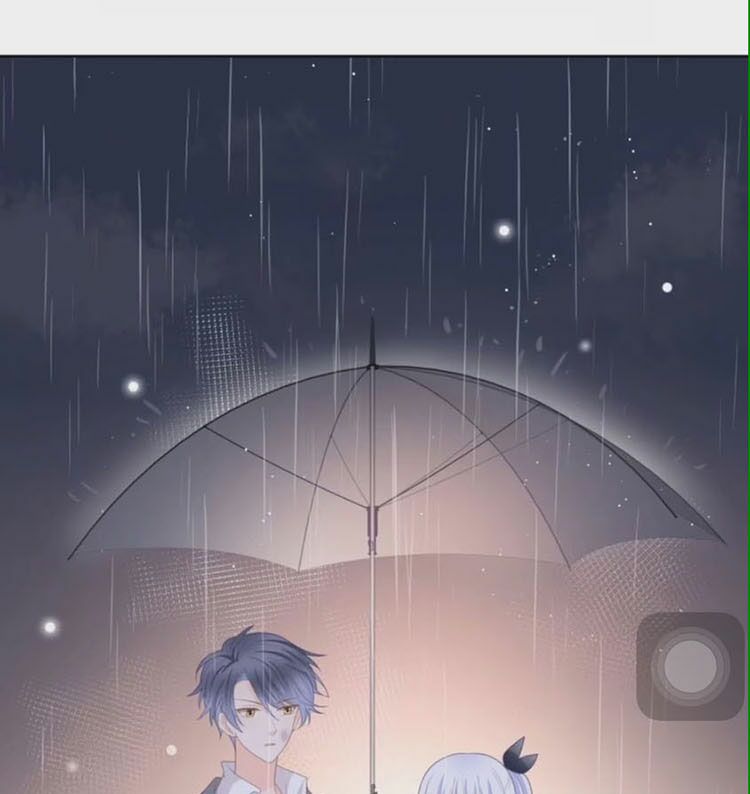The image size is (750, 794).
Task: Open the AssistiveTouch floating button
Action: [x=690, y=666]
